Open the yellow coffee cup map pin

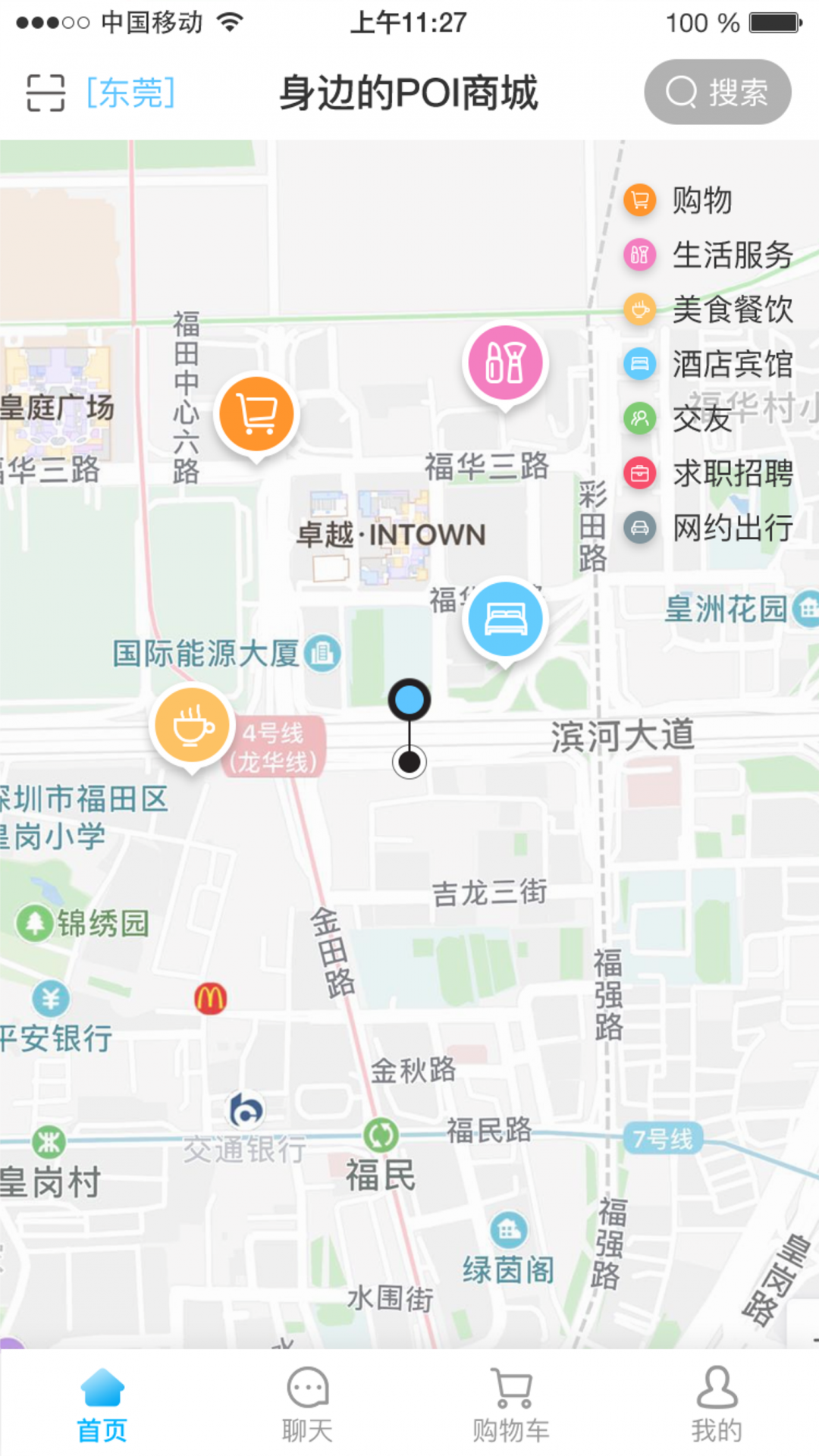click(x=193, y=725)
